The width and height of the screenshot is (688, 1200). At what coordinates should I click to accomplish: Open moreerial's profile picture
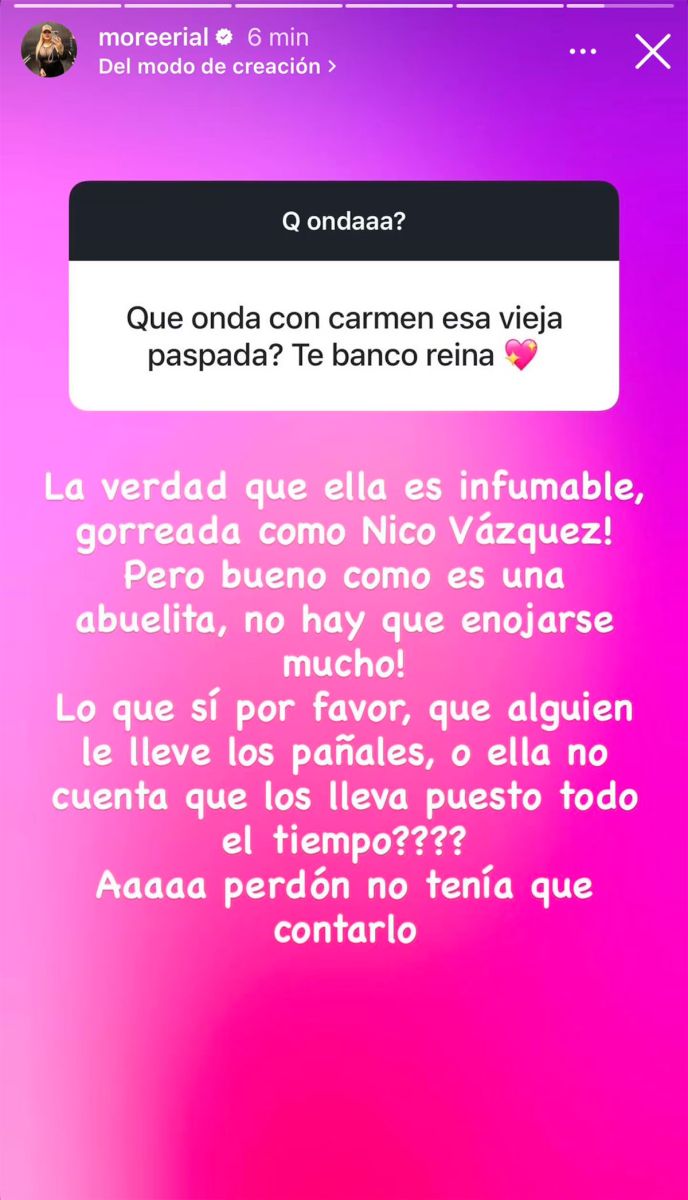coord(48,50)
